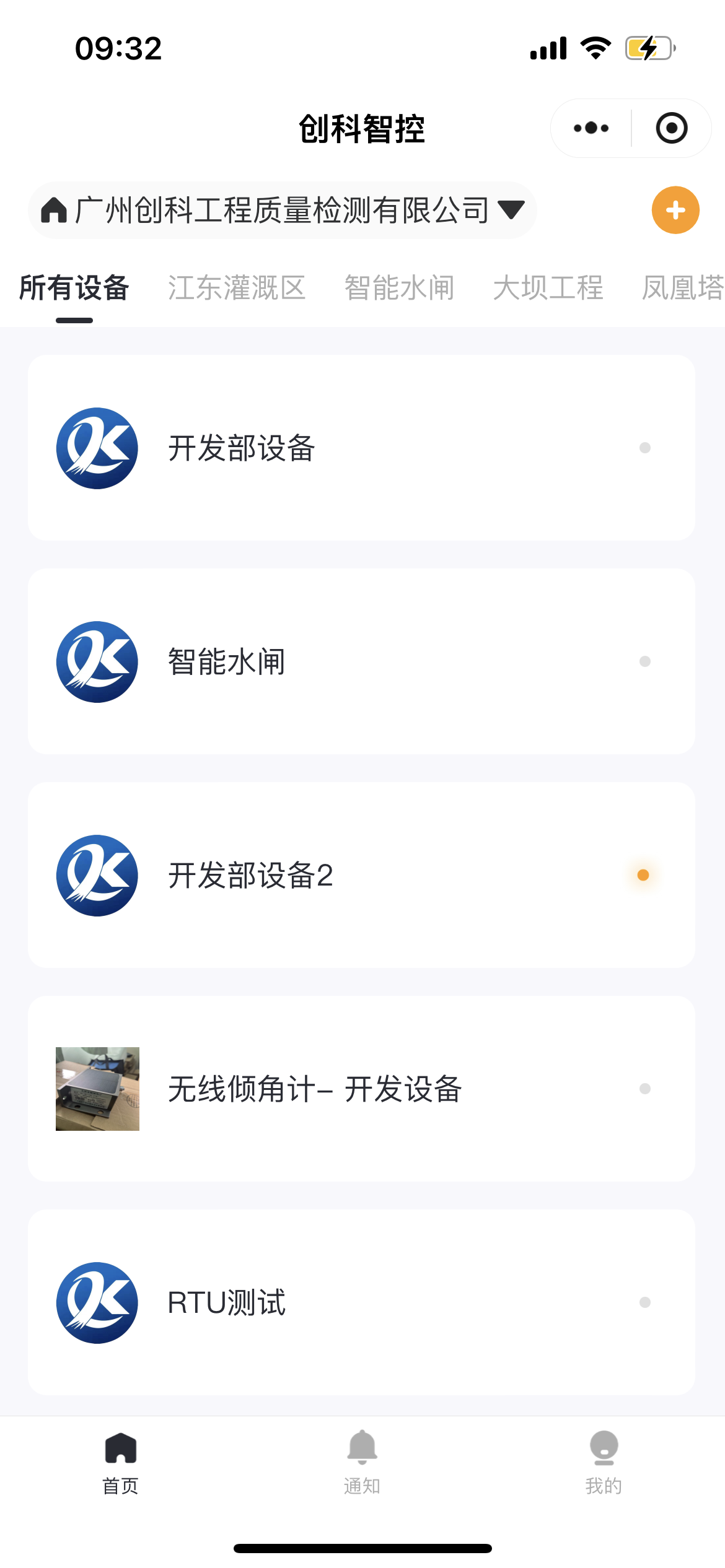Tap the RTU测试 device logo
The image size is (725, 1568).
pos(96,1302)
